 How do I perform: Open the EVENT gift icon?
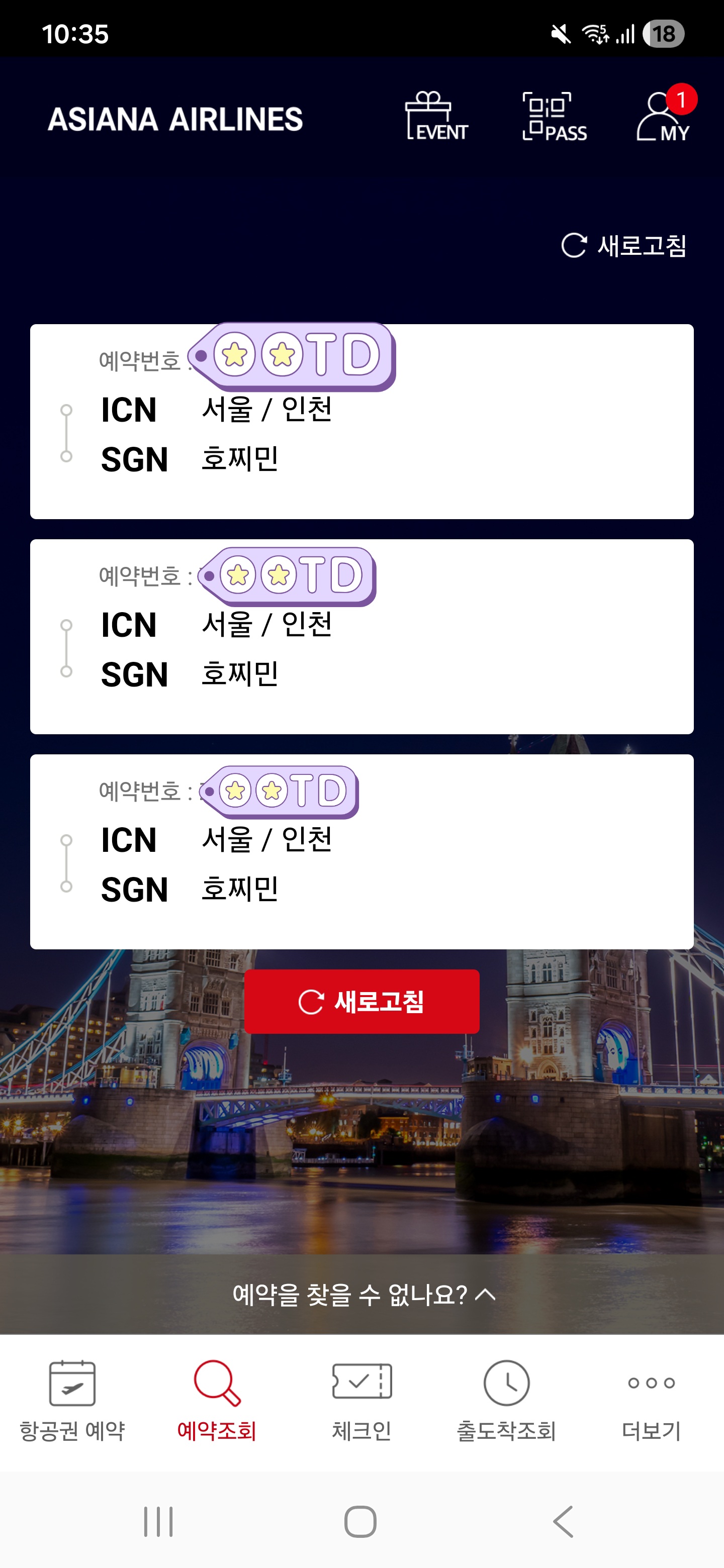click(436, 116)
